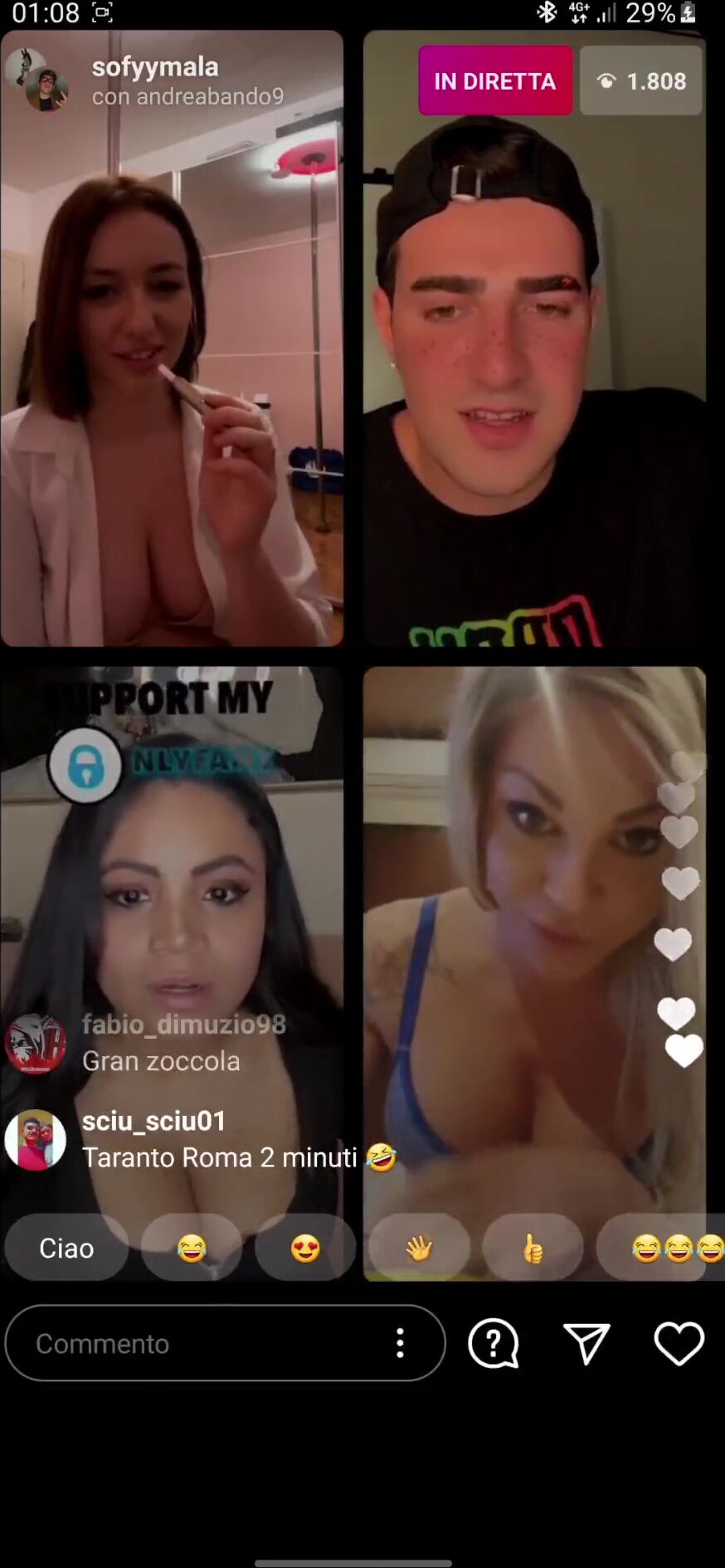Screen dimensions: 725x1568
Task: Send a heart like to the live
Action: click(x=679, y=1343)
